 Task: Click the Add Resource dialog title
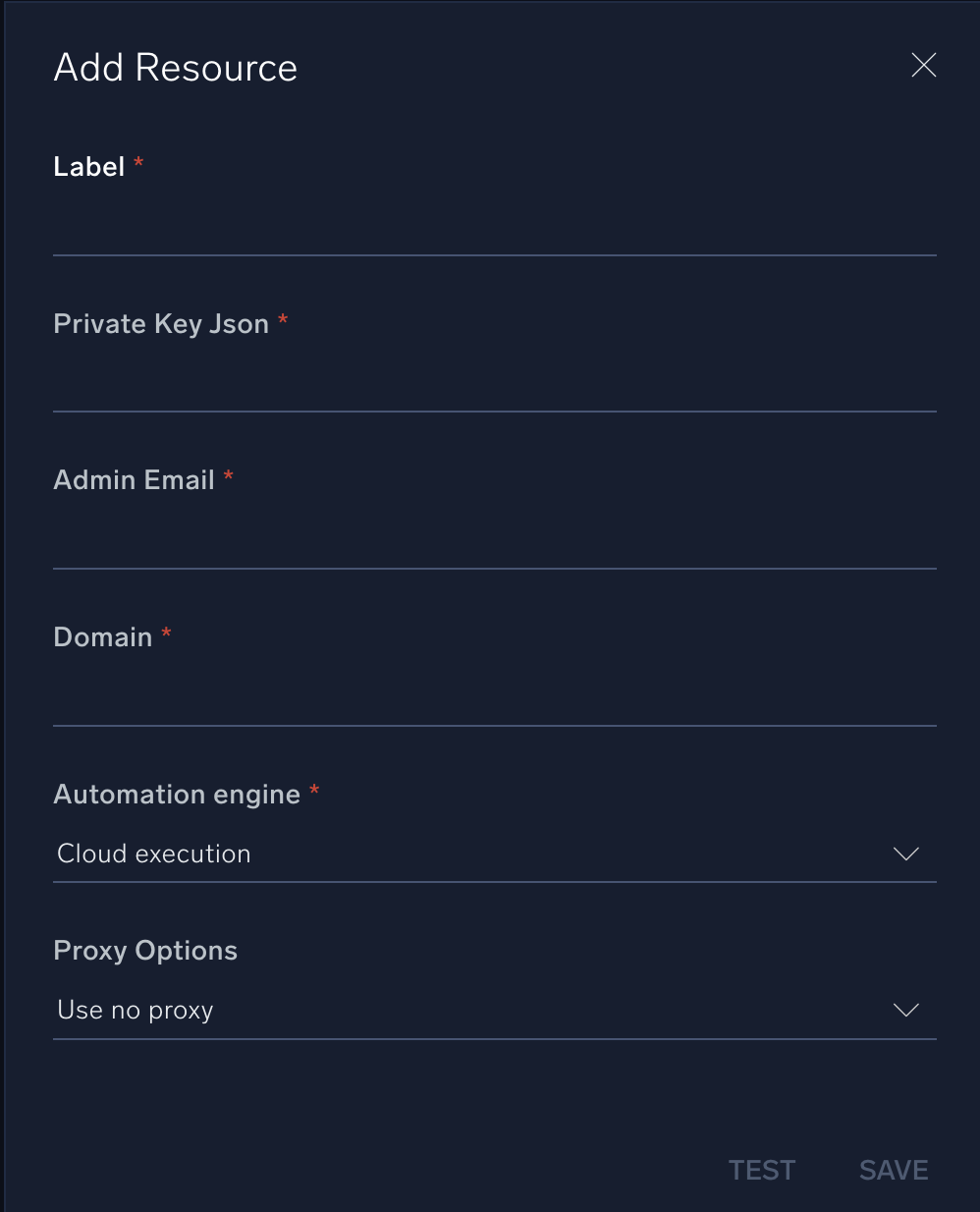(175, 67)
